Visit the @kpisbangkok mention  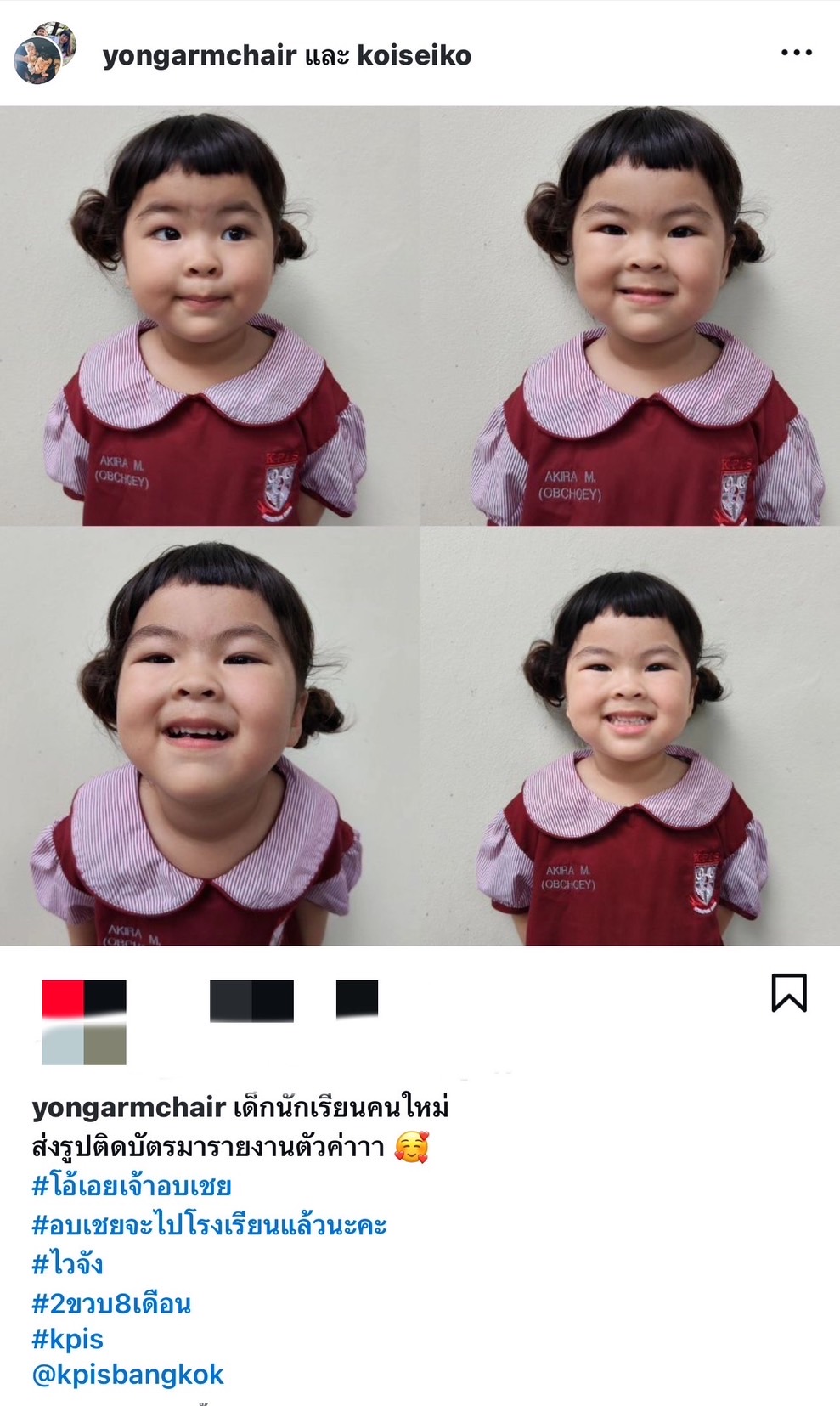click(x=128, y=1375)
